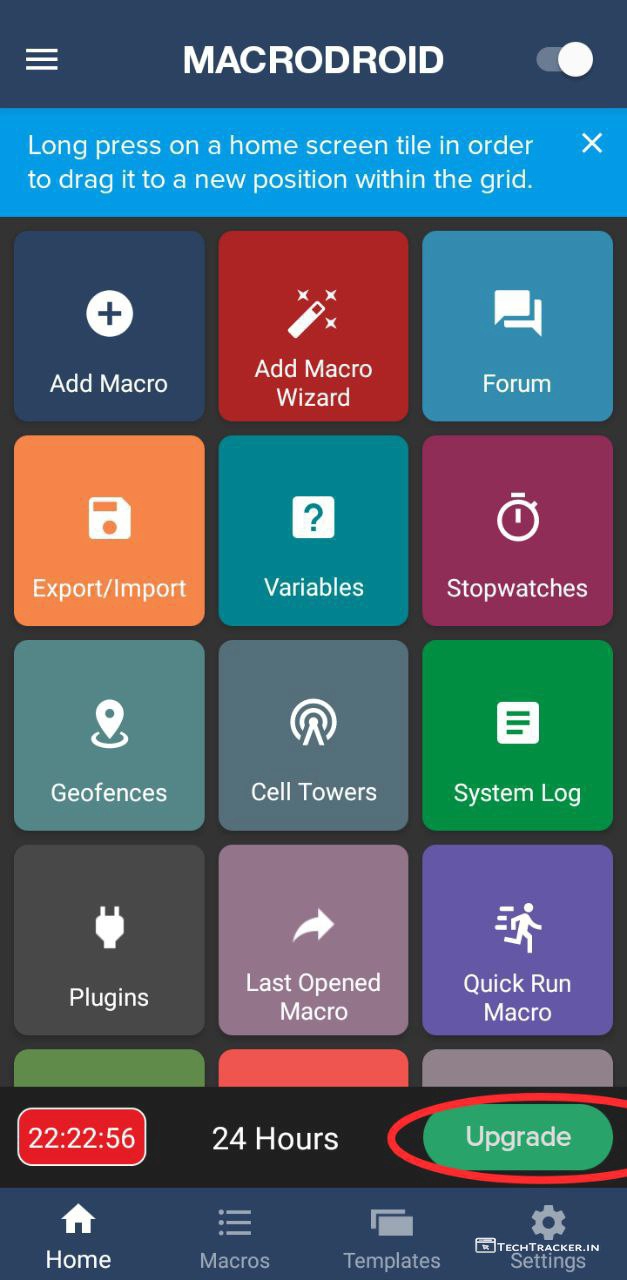This screenshot has height=1280, width=627.
Task: Open the Add Macro tile
Action: pyautogui.click(x=109, y=326)
